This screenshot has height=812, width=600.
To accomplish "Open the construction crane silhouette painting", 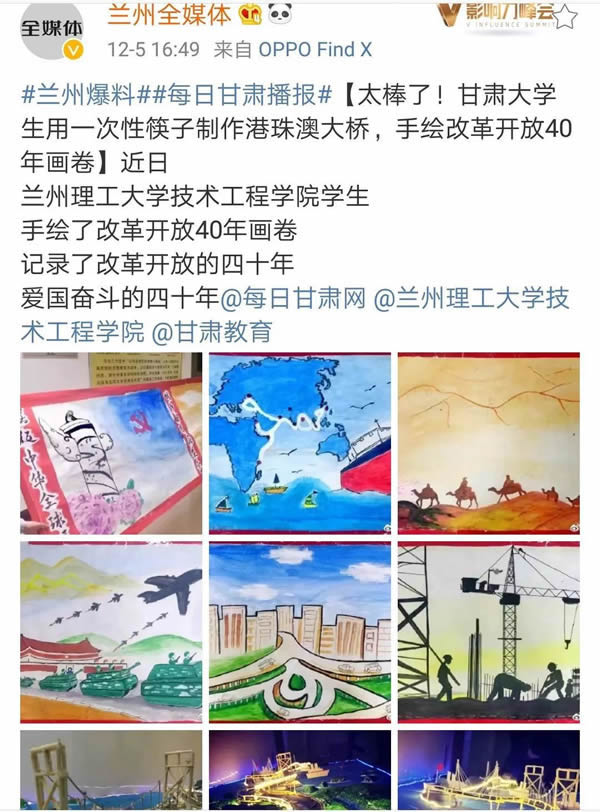I will click(488, 632).
